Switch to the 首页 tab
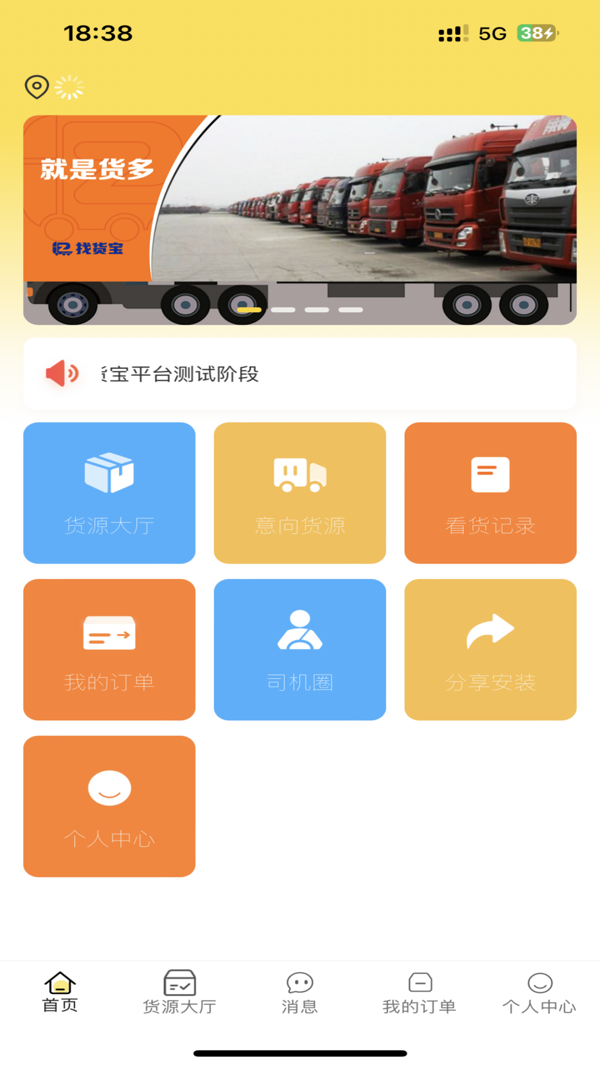The height and width of the screenshot is (1067, 600). 60,992
